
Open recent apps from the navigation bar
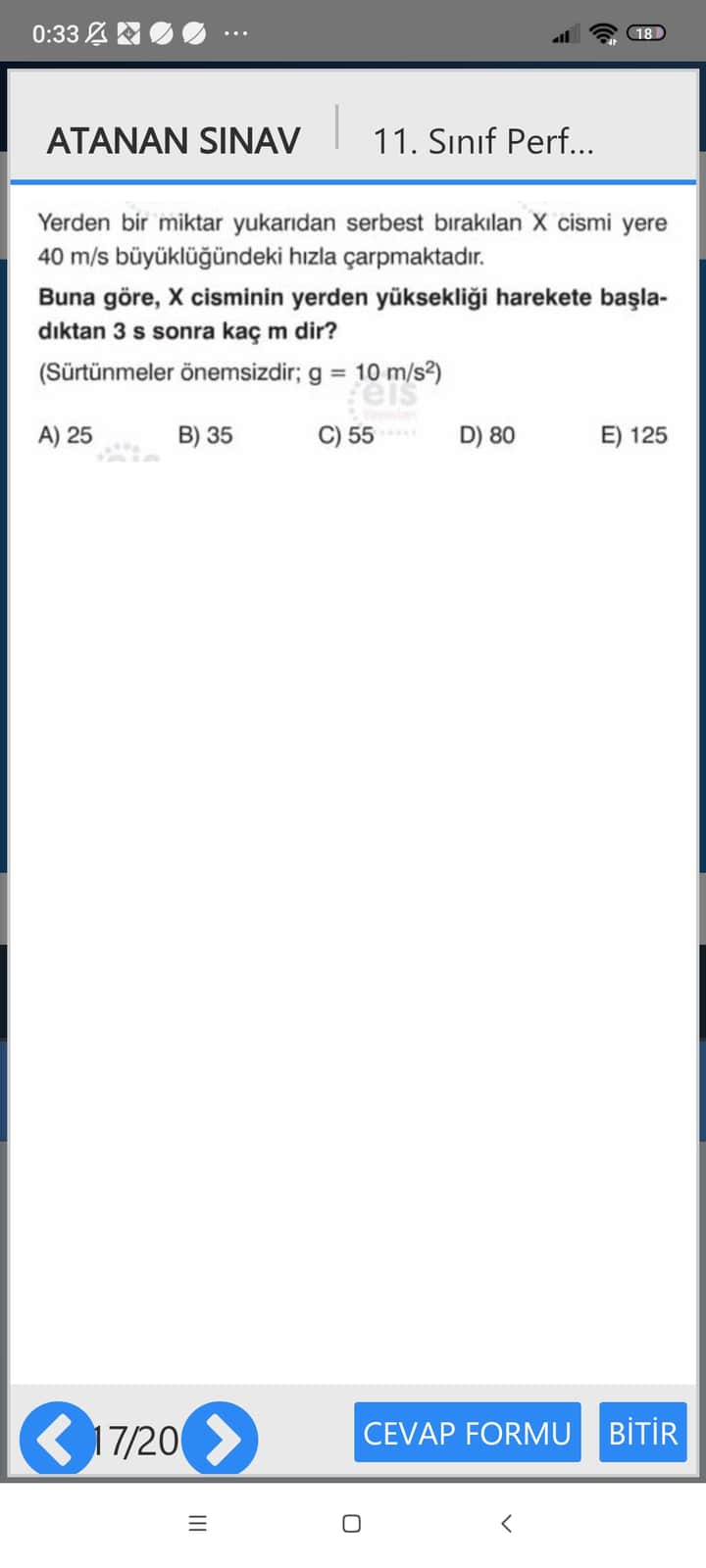197,1523
